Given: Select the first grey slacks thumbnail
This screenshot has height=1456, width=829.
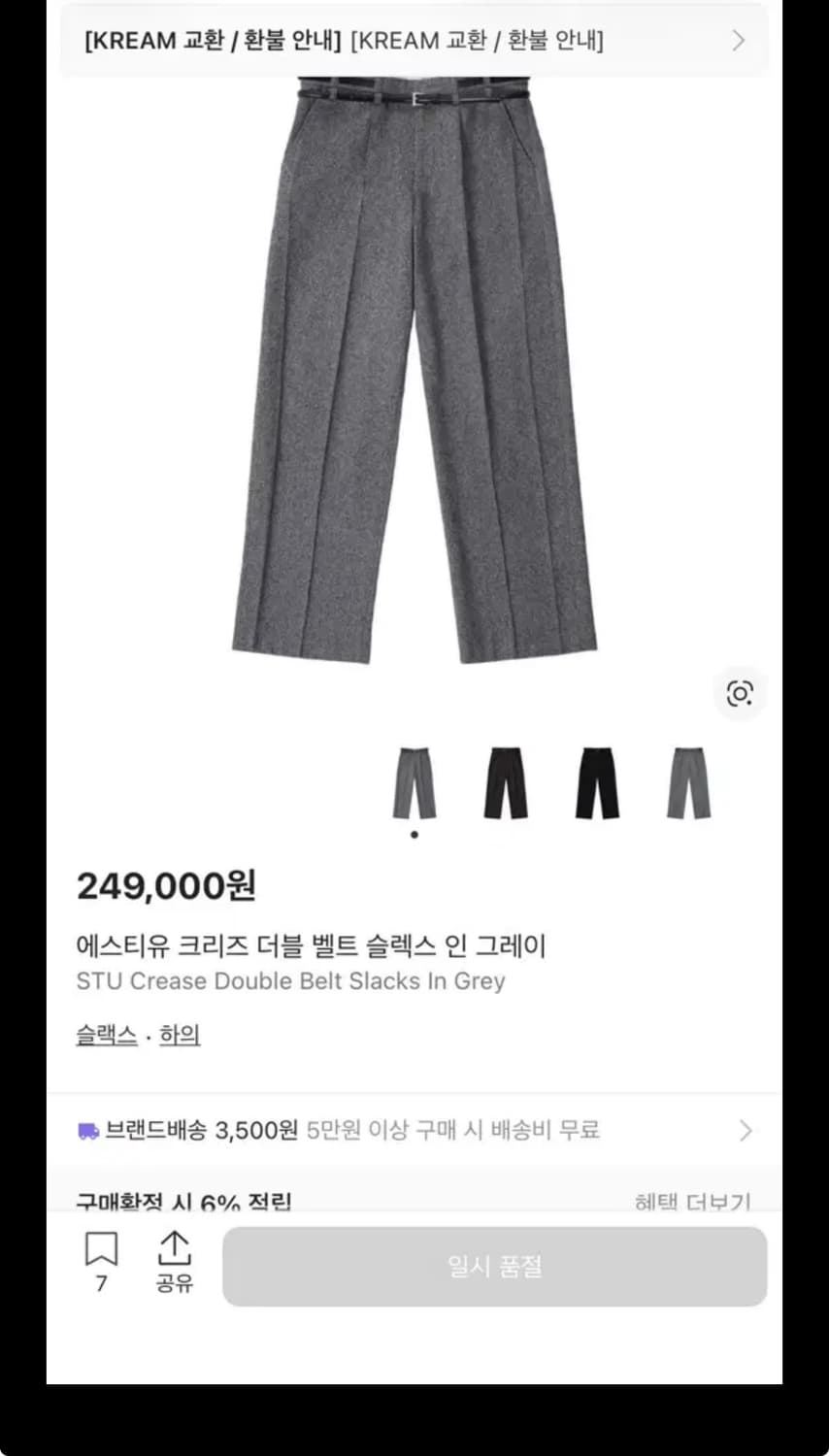Looking at the screenshot, I should 414,783.
